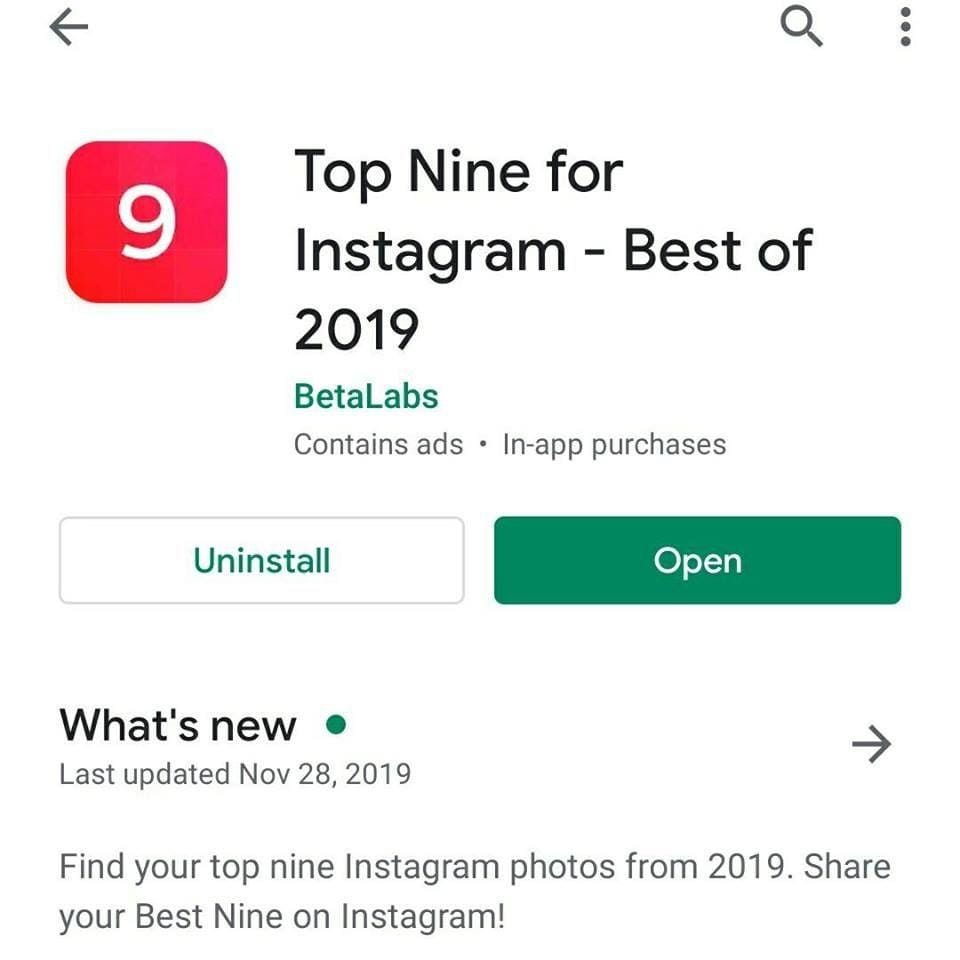The width and height of the screenshot is (960, 960).
Task: Open the search magnifier
Action: (801, 27)
